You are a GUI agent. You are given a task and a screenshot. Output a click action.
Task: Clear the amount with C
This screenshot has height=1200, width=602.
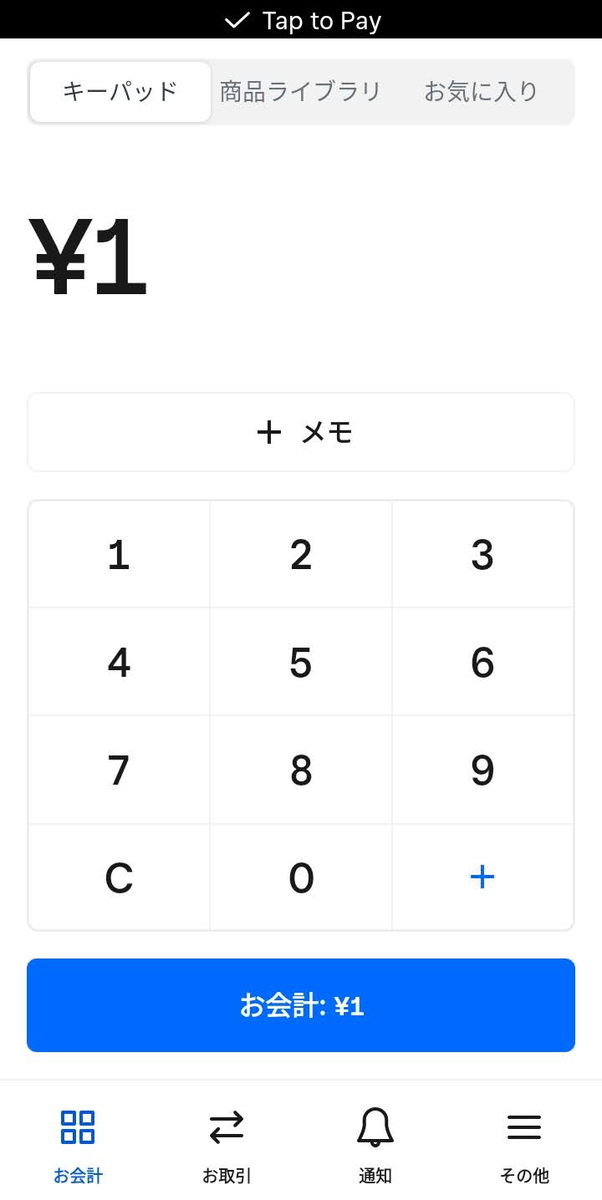pyautogui.click(x=119, y=878)
